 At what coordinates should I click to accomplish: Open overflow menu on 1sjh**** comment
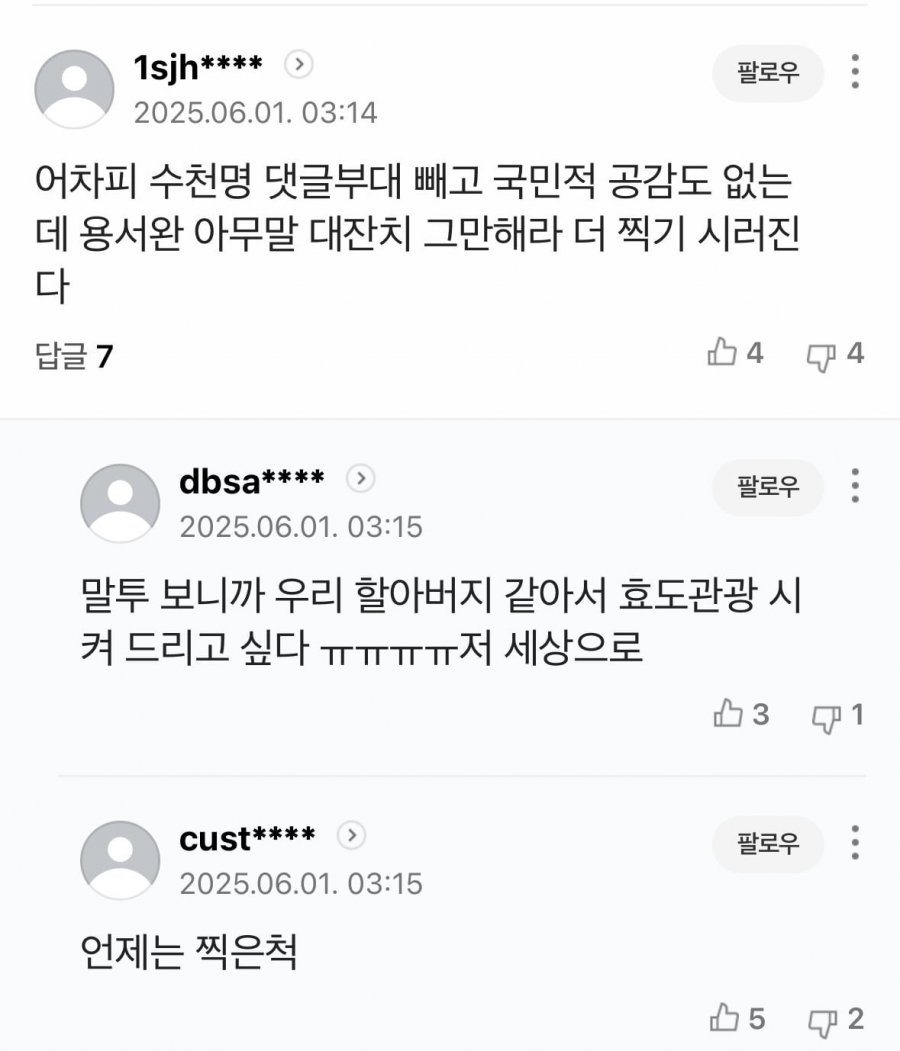[x=855, y=73]
